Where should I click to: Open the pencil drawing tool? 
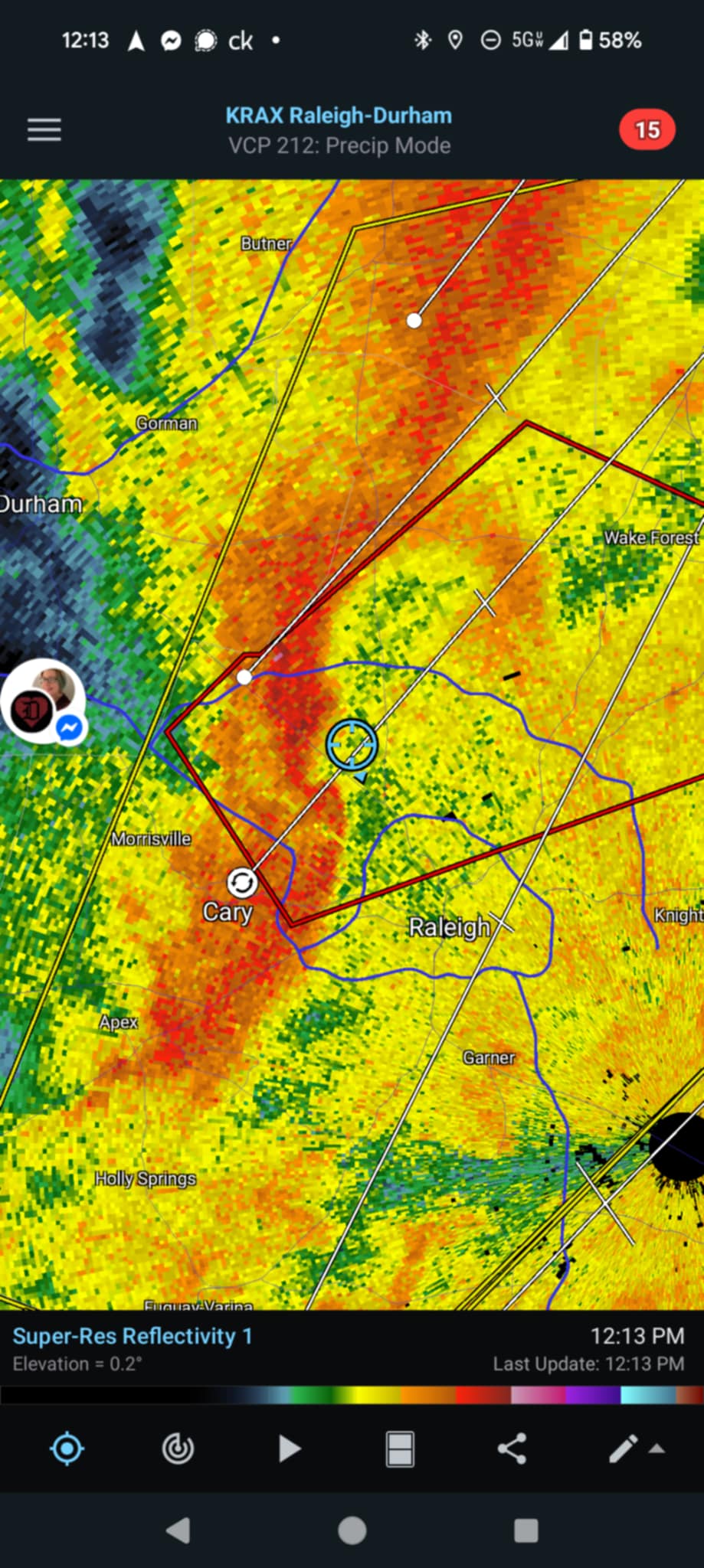pyautogui.click(x=623, y=1449)
